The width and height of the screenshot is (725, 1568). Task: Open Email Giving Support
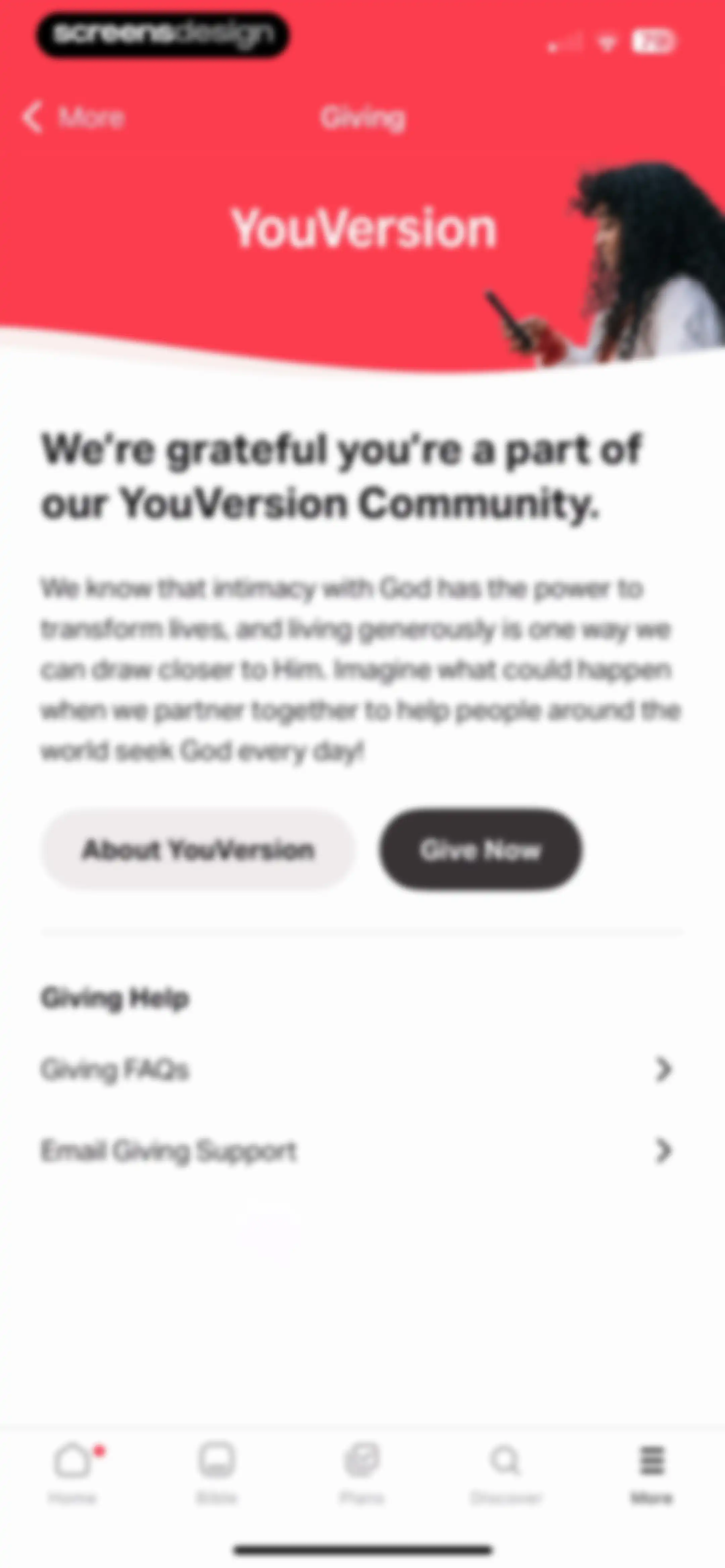pyautogui.click(x=362, y=1151)
